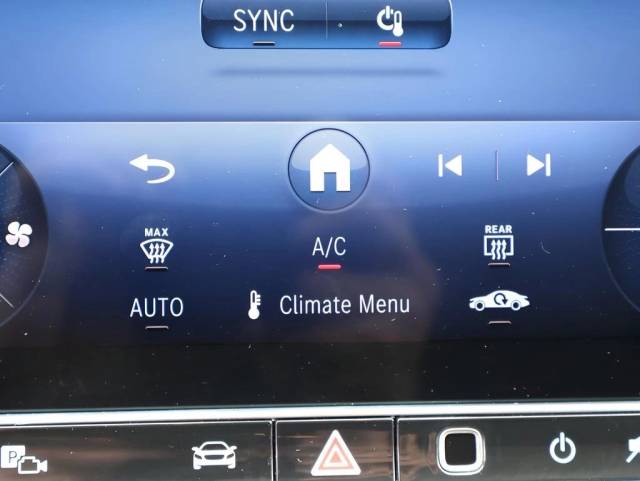
Task: Toggle the residual heat button next to SYNC
Action: pyautogui.click(x=389, y=21)
